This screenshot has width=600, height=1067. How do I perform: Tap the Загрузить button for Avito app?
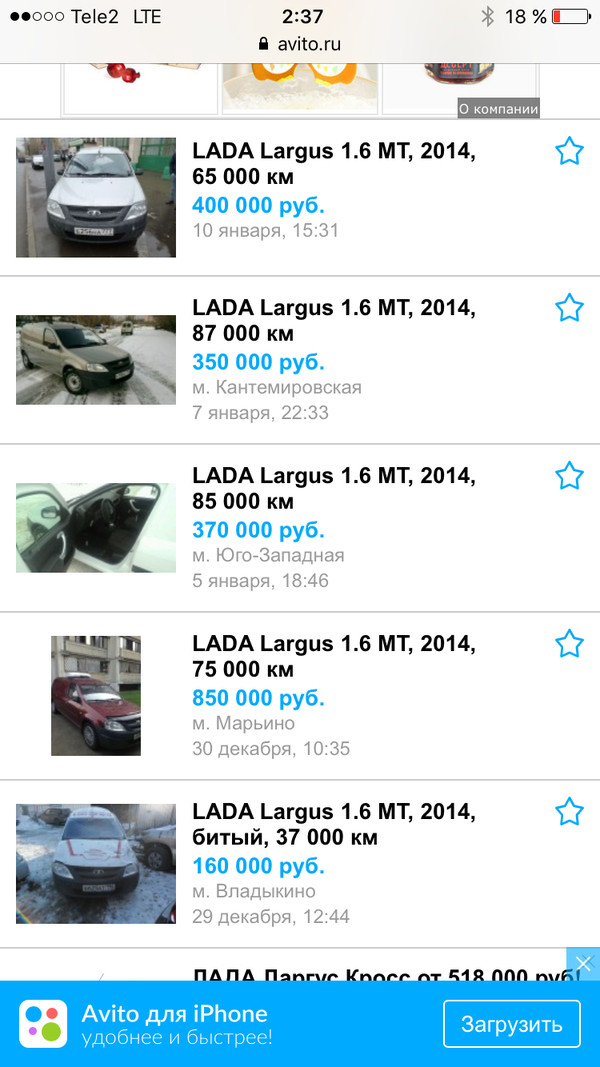511,1024
